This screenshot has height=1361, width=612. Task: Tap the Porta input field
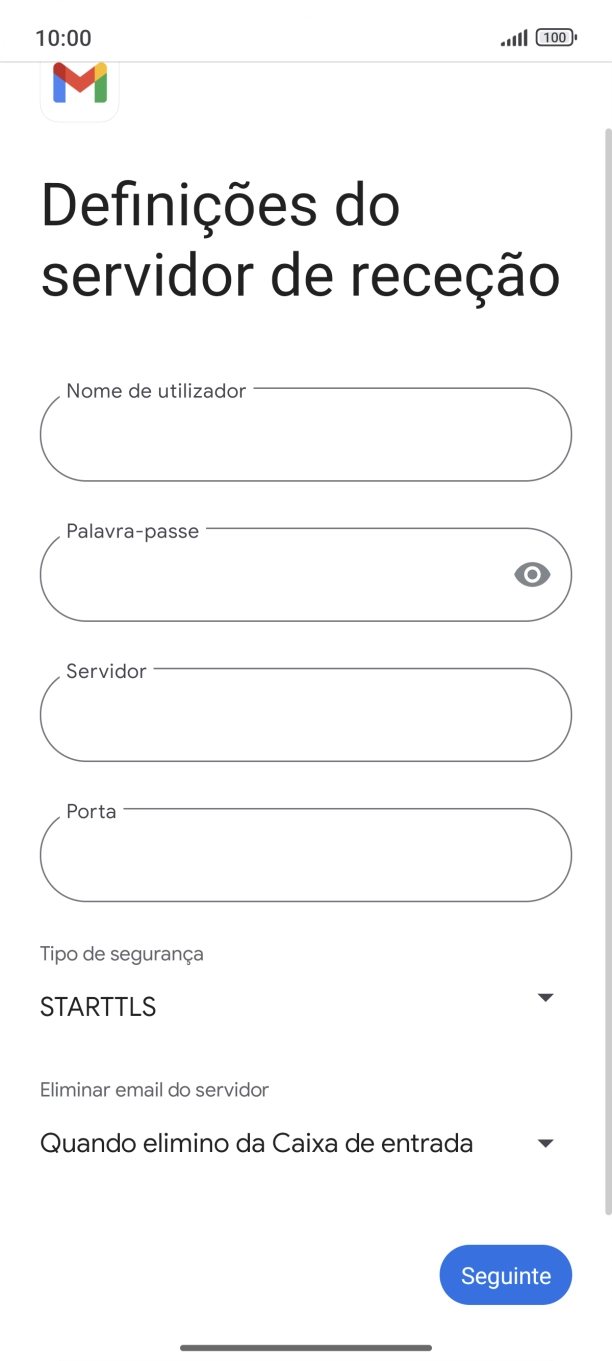pyautogui.click(x=305, y=856)
